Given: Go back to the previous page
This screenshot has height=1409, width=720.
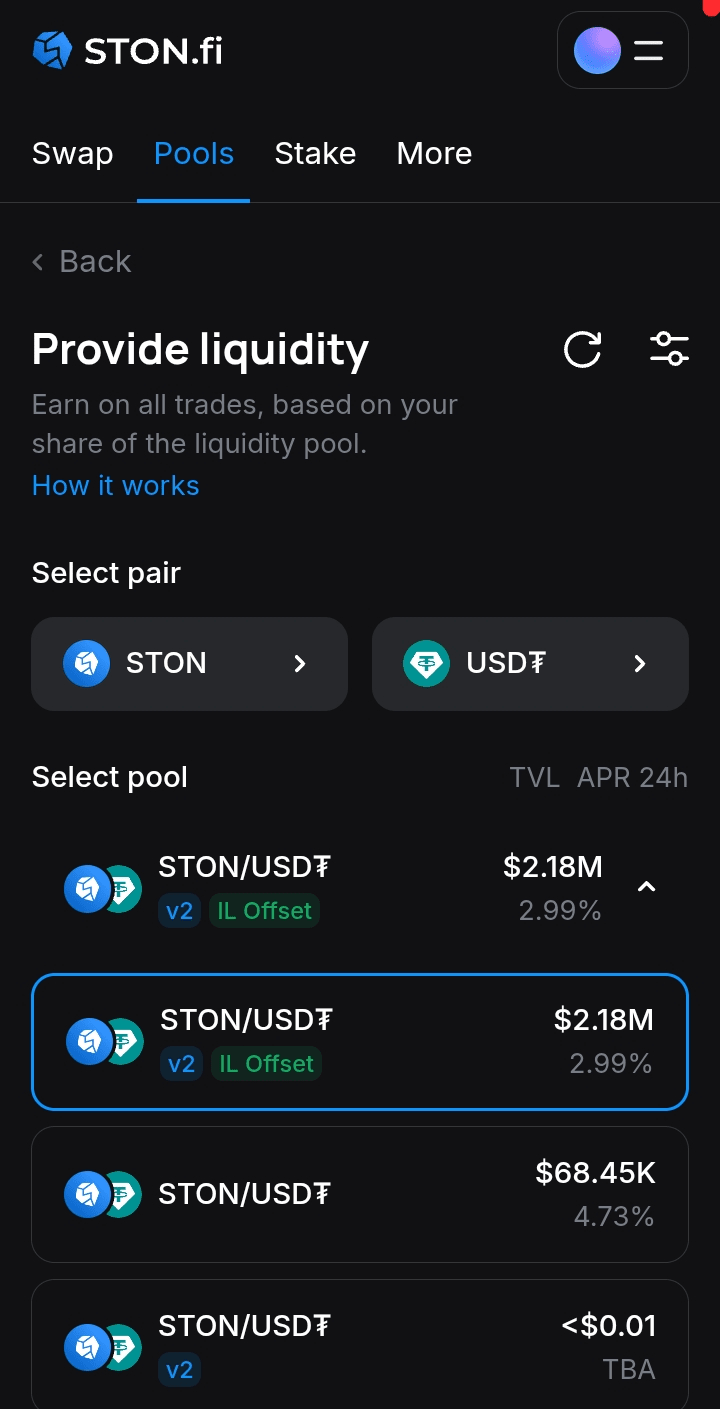Looking at the screenshot, I should point(82,262).
